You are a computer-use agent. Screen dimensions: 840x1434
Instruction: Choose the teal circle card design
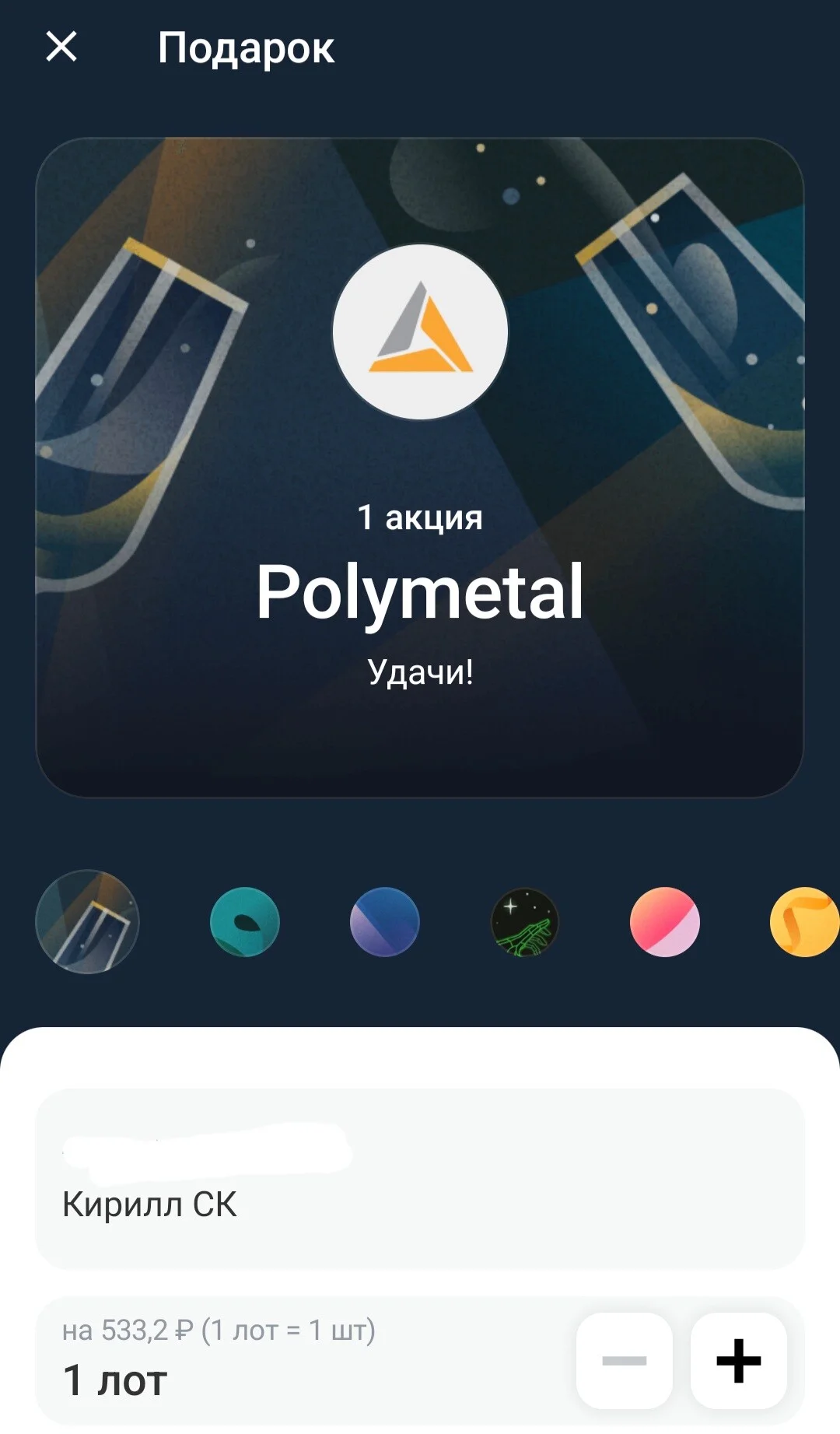pos(245,922)
